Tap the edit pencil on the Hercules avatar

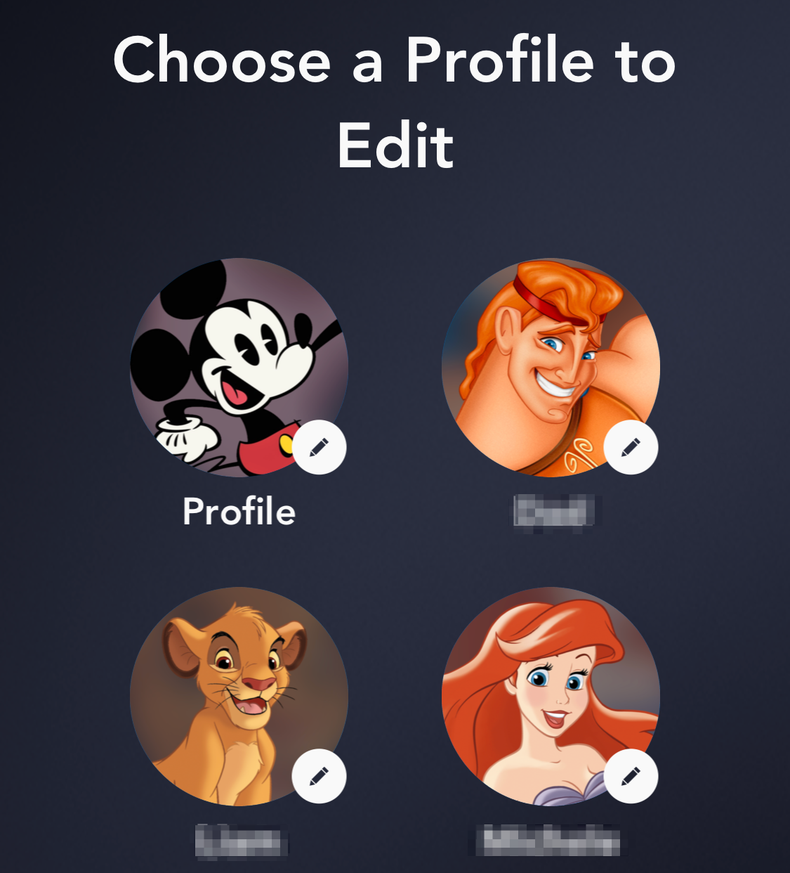pyautogui.click(x=631, y=447)
